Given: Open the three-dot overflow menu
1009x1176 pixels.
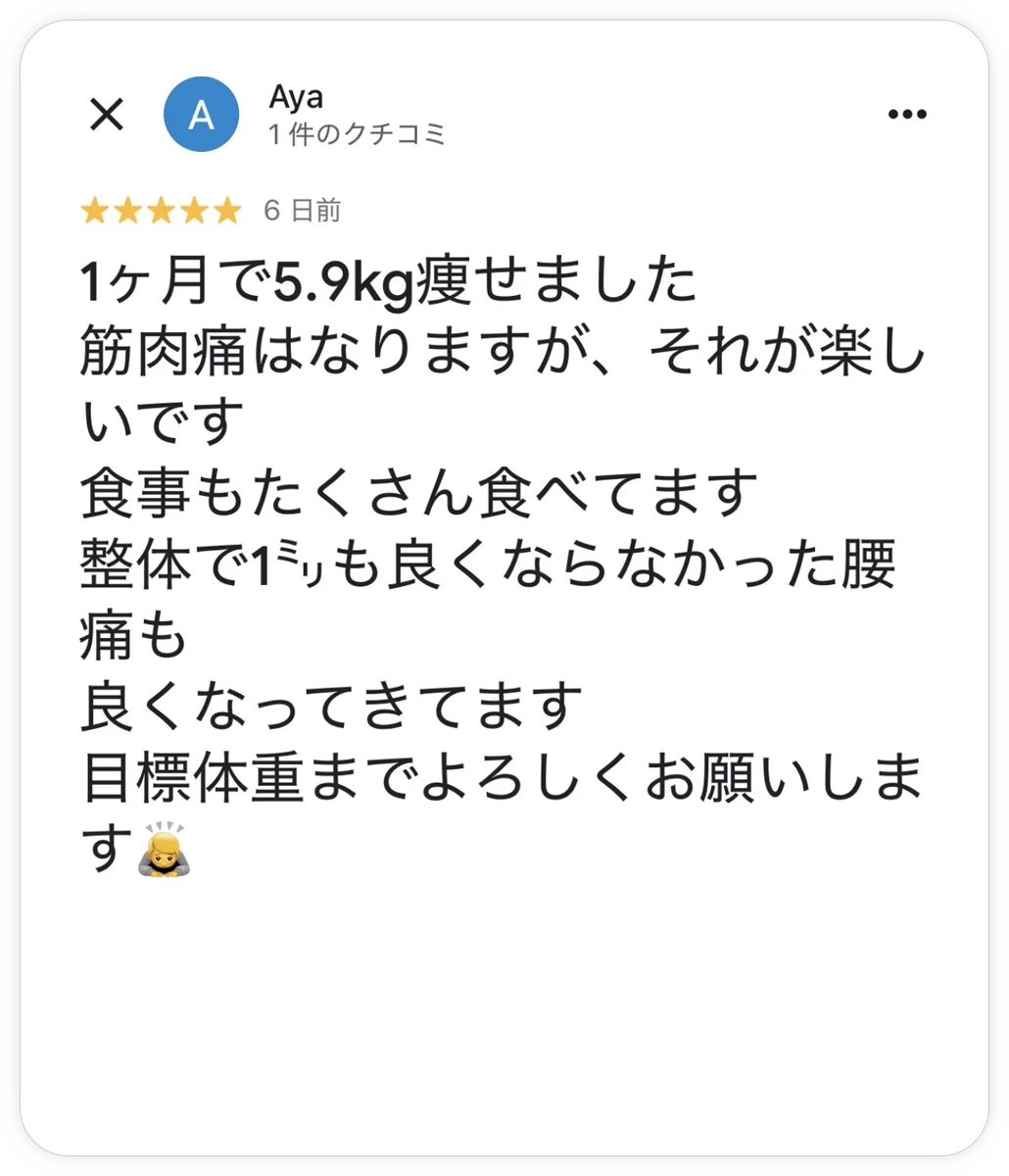Looking at the screenshot, I should pyautogui.click(x=906, y=115).
